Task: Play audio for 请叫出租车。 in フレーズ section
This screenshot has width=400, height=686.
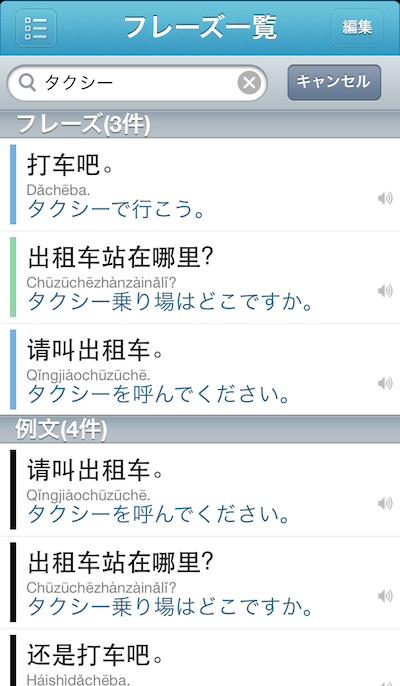Action: coord(385,383)
